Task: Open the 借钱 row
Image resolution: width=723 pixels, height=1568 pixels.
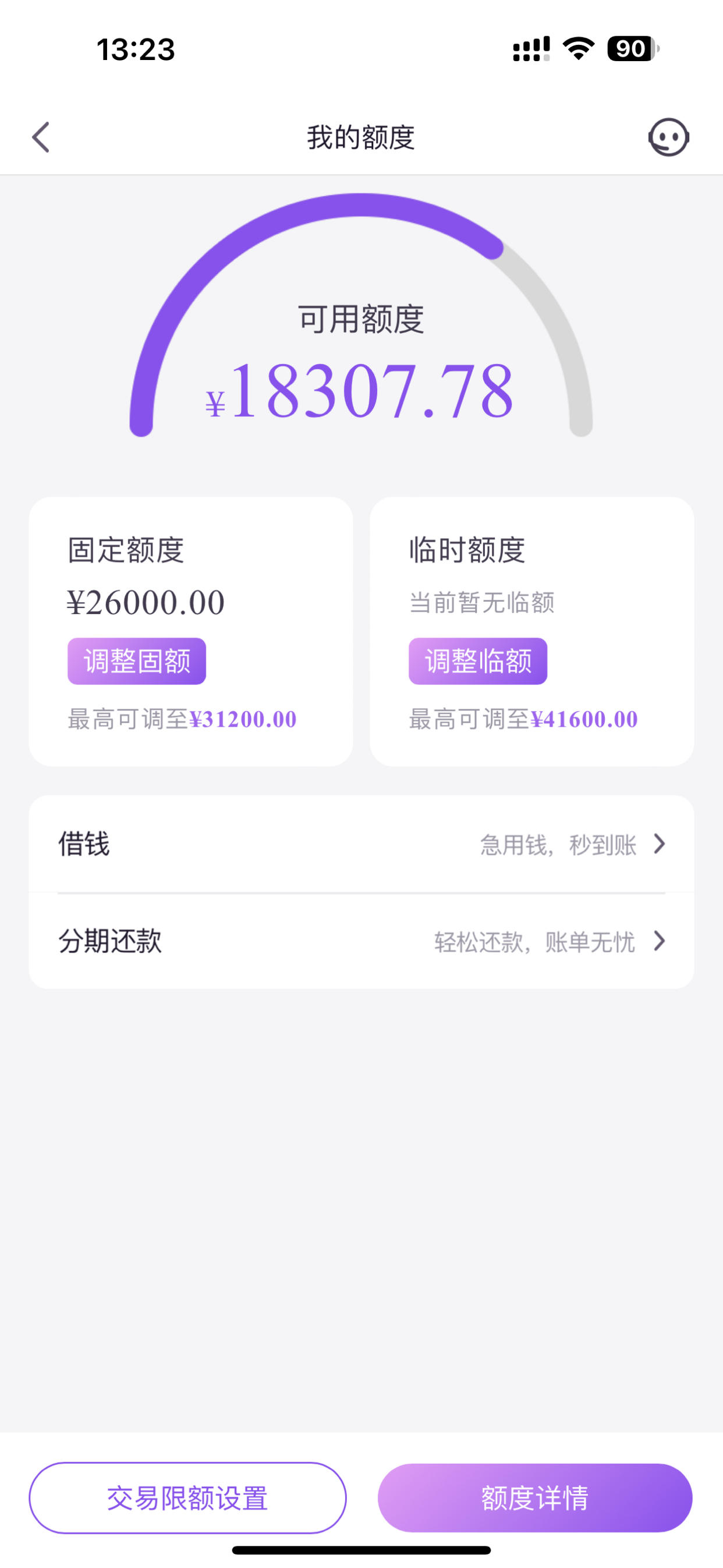Action: (361, 843)
